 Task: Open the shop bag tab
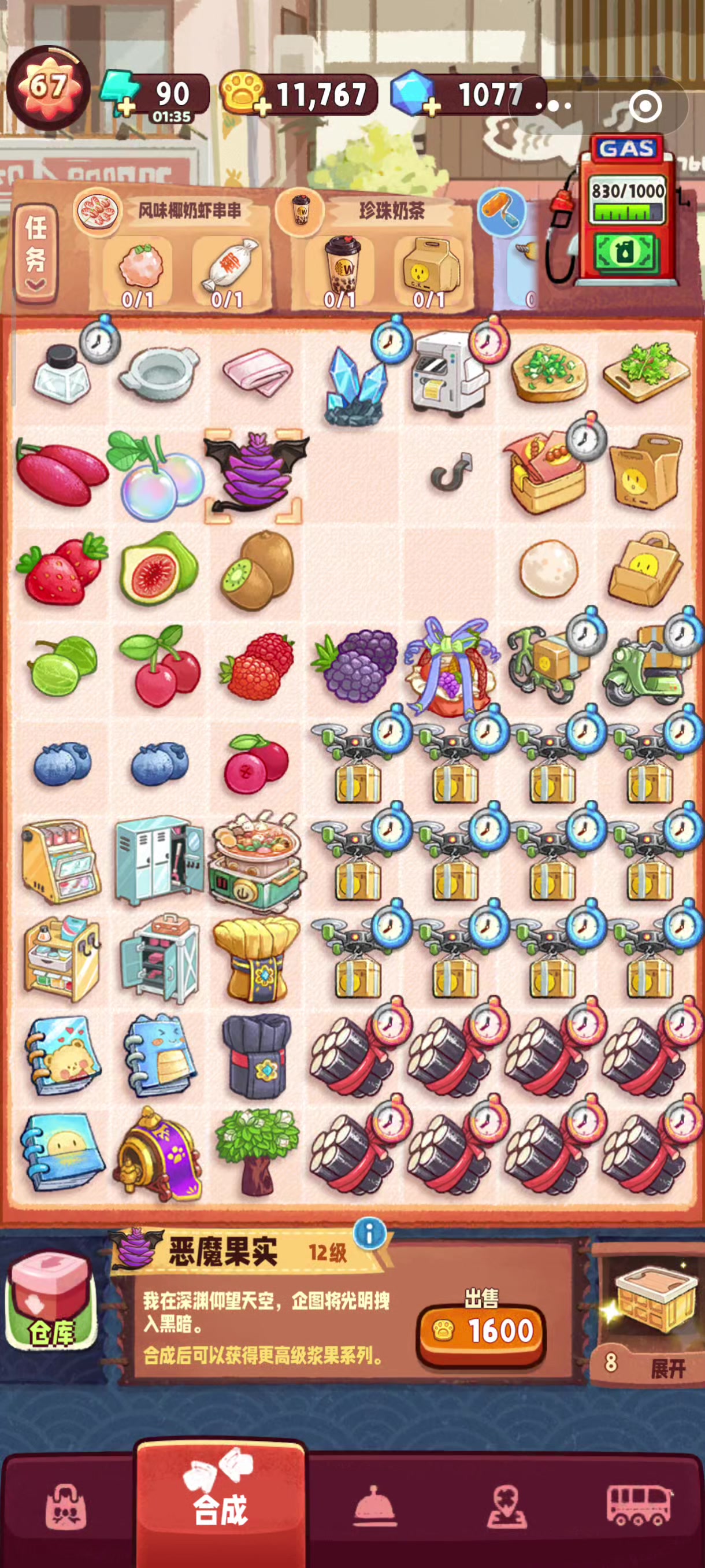pos(66,1507)
